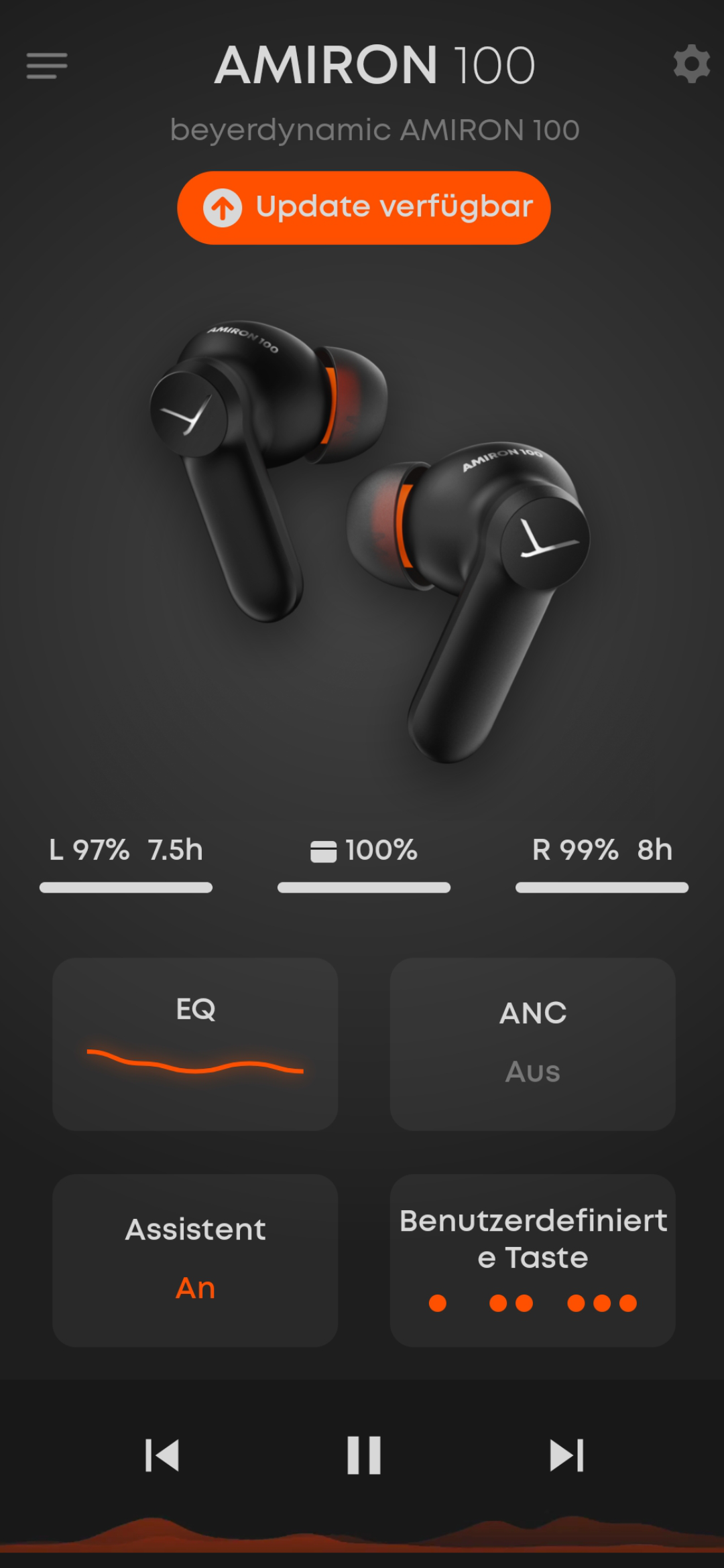Image resolution: width=724 pixels, height=1568 pixels.
Task: Open the hamburger menu
Action: coord(47,66)
